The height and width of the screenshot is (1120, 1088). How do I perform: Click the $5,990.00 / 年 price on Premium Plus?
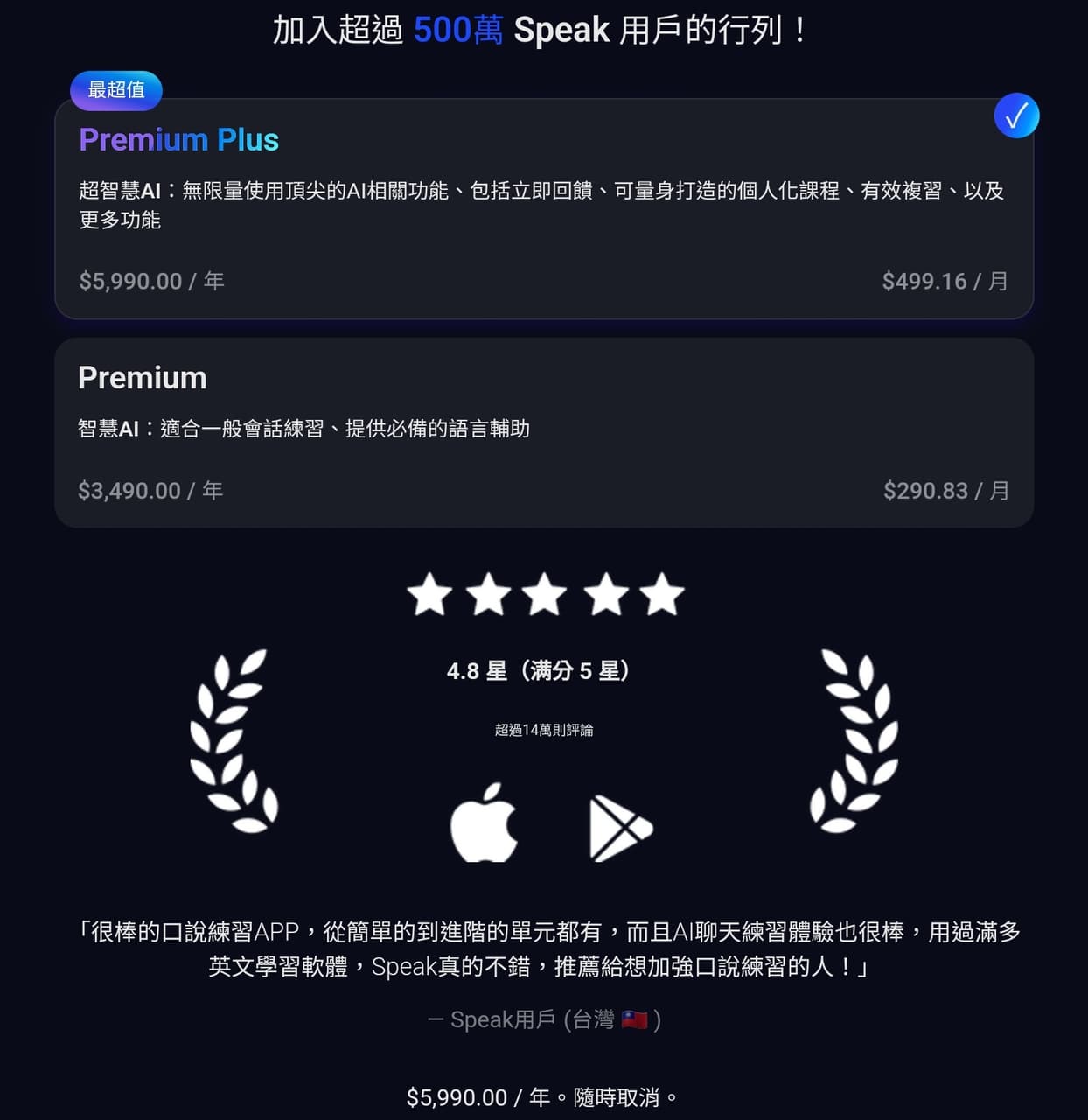pyautogui.click(x=150, y=281)
